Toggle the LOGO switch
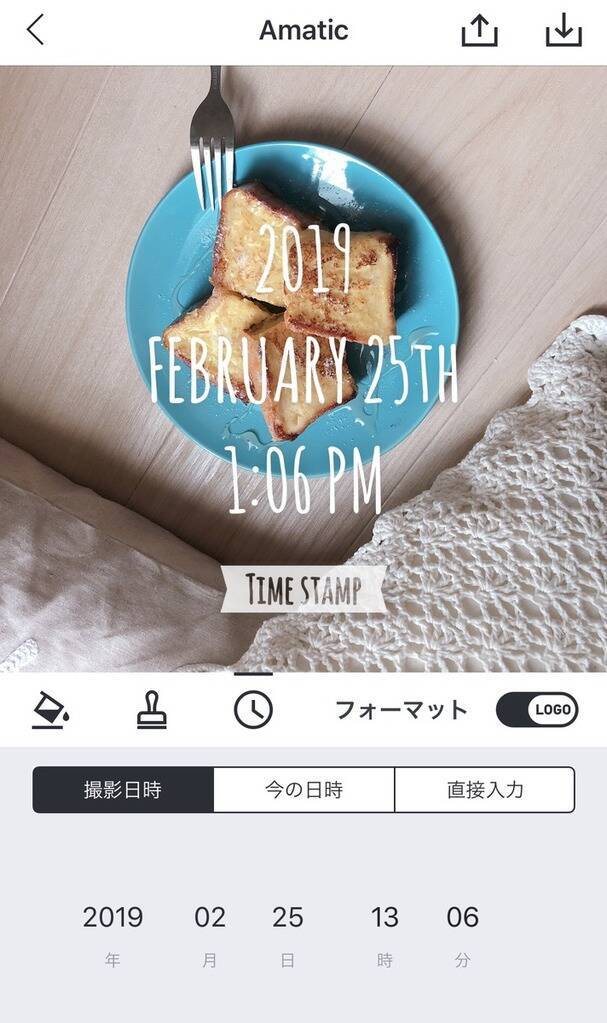 [537, 710]
